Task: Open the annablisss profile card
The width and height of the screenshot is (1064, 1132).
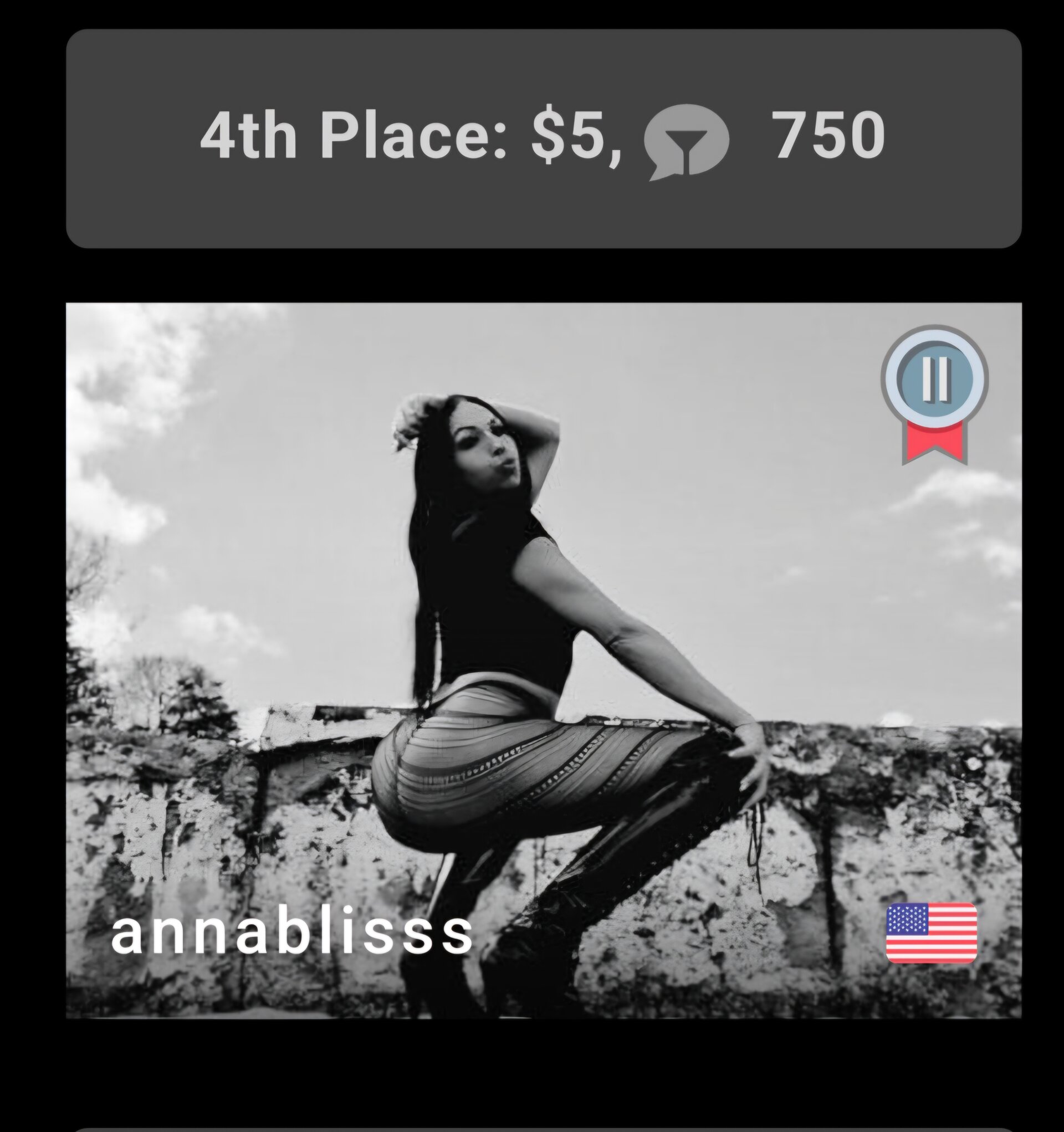Action: pyautogui.click(x=544, y=660)
